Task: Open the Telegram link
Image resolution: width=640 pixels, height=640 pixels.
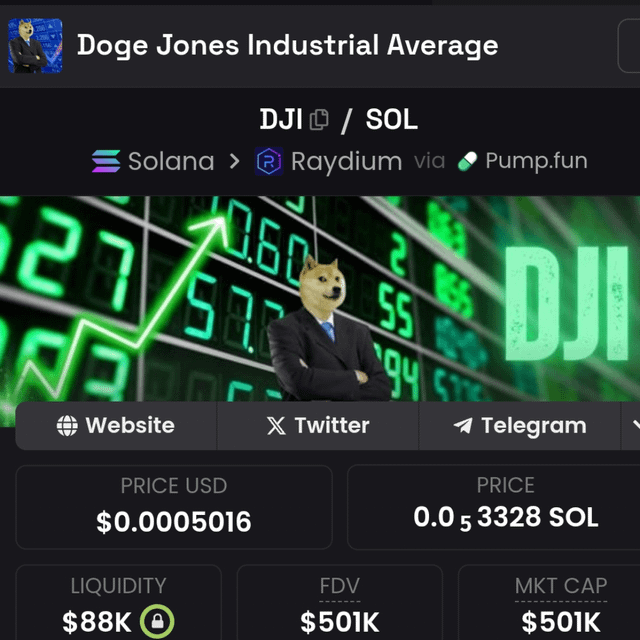Action: click(519, 426)
